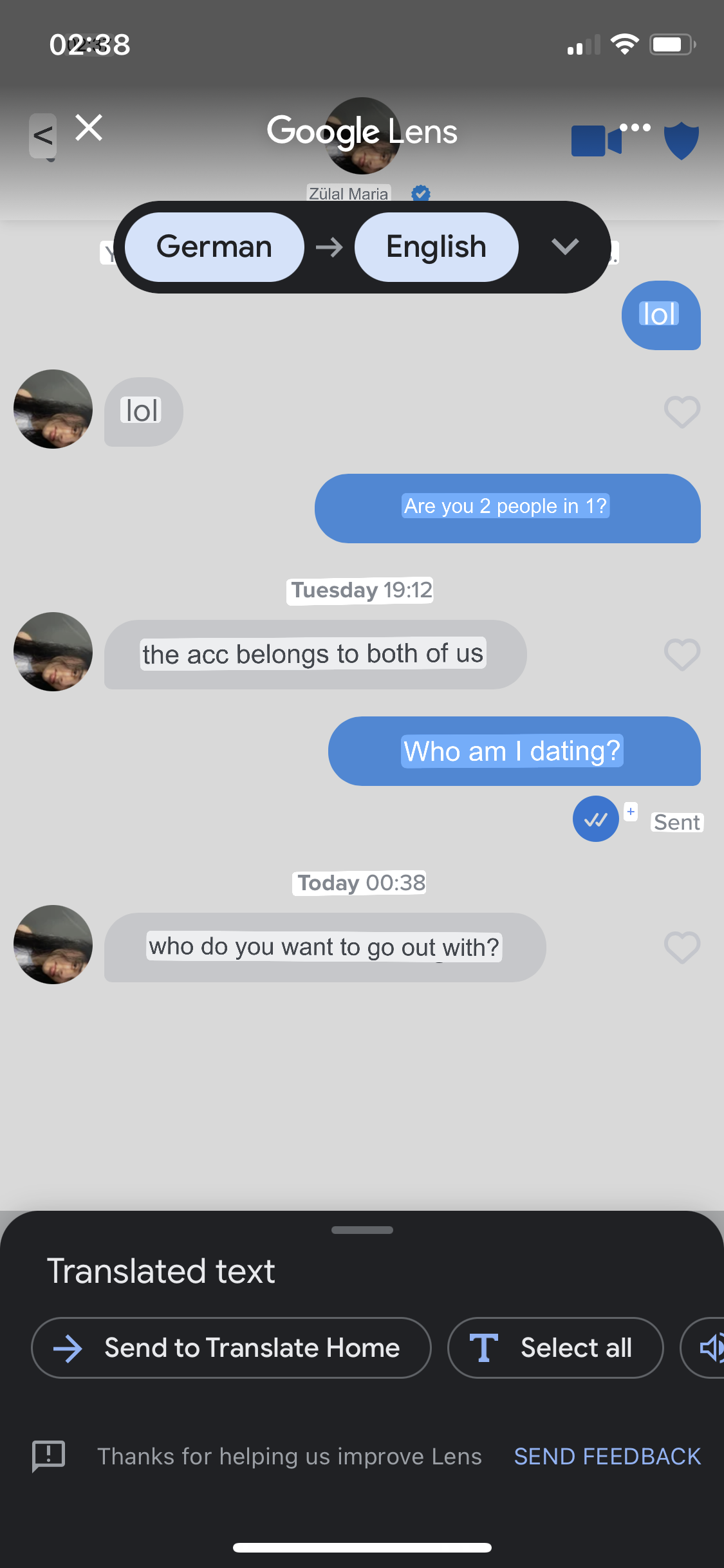Tap the Translated text sheet handle
Viewport: 724px width, 1568px height.
tap(362, 1230)
